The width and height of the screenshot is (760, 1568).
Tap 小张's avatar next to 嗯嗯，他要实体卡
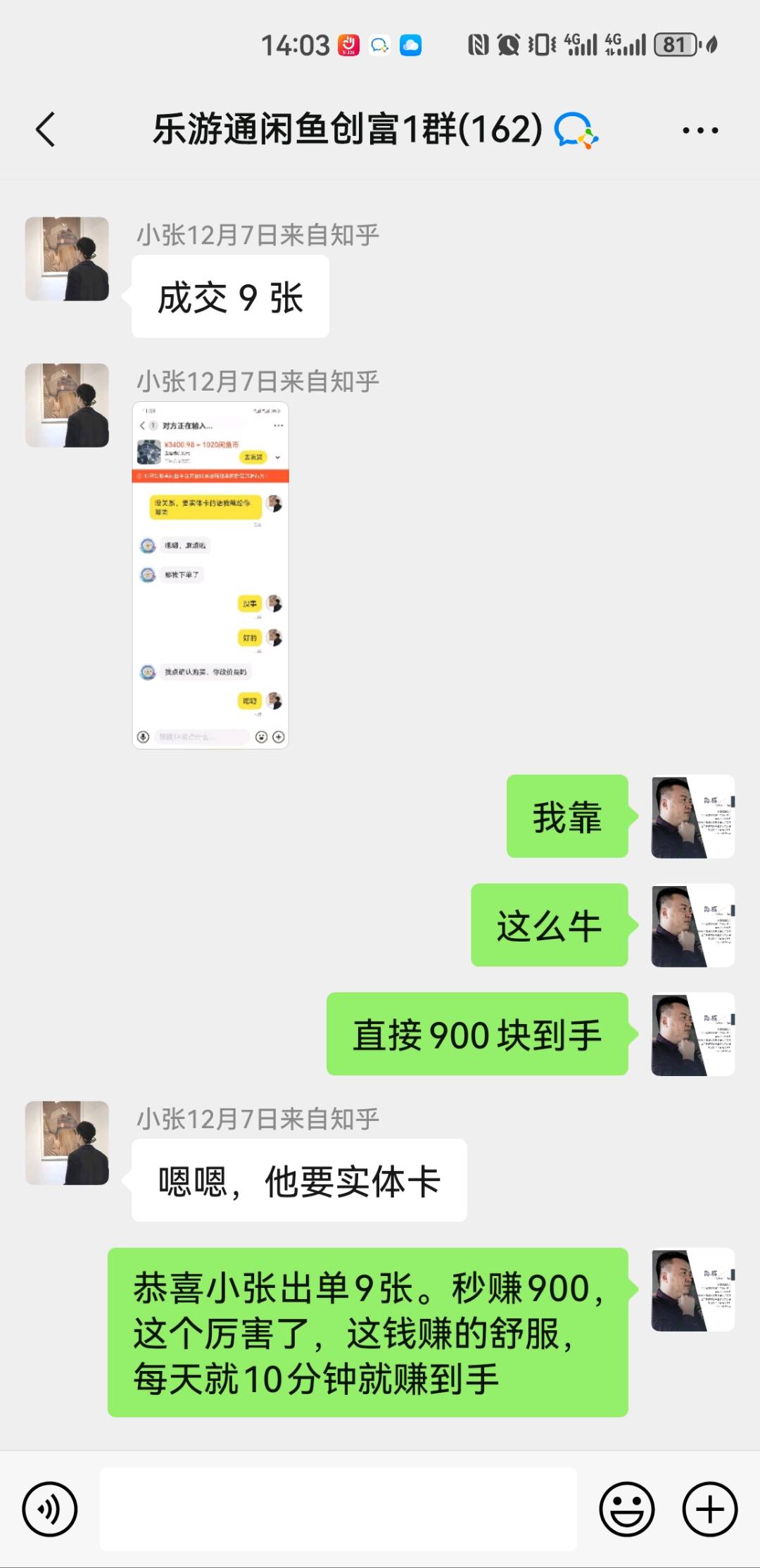click(67, 1143)
